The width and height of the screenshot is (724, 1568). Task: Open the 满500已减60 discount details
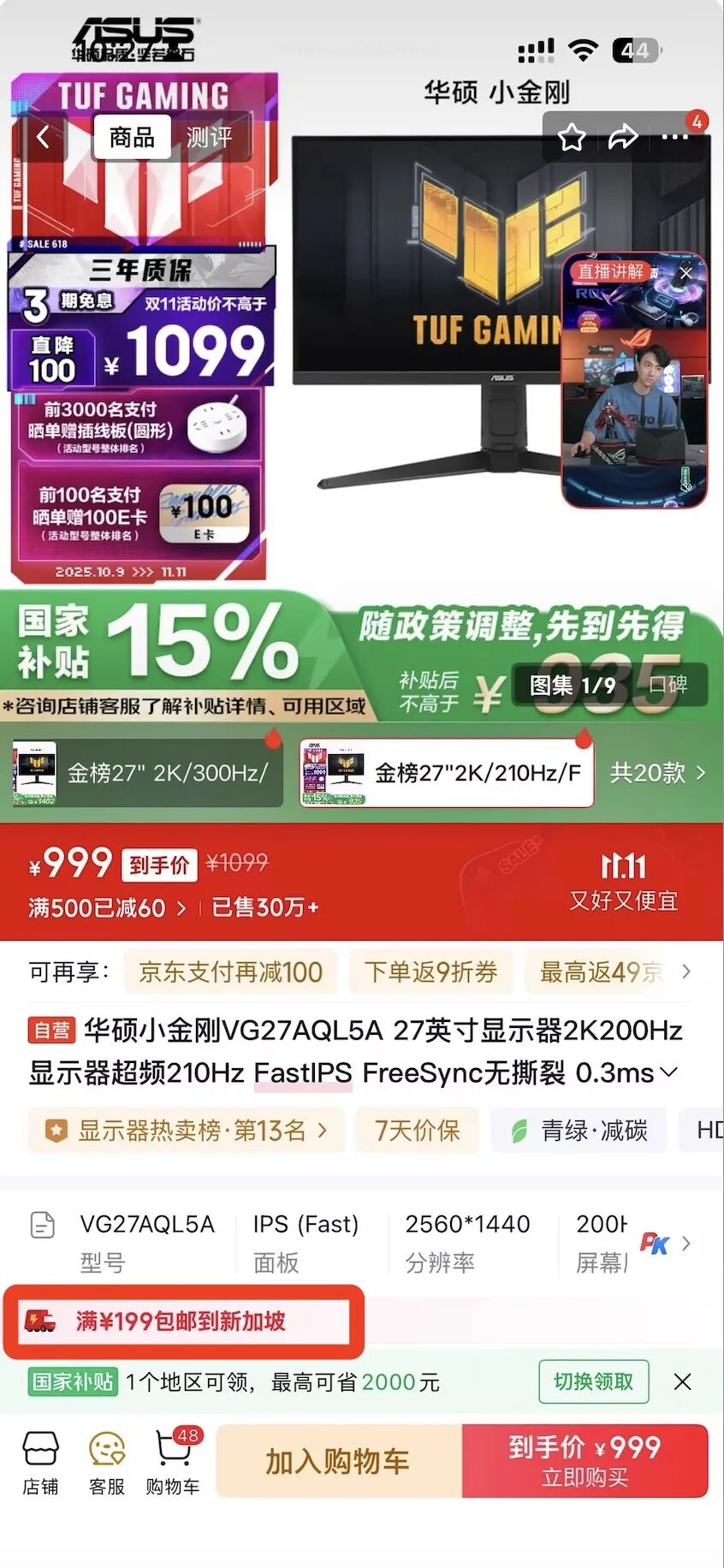click(x=106, y=907)
